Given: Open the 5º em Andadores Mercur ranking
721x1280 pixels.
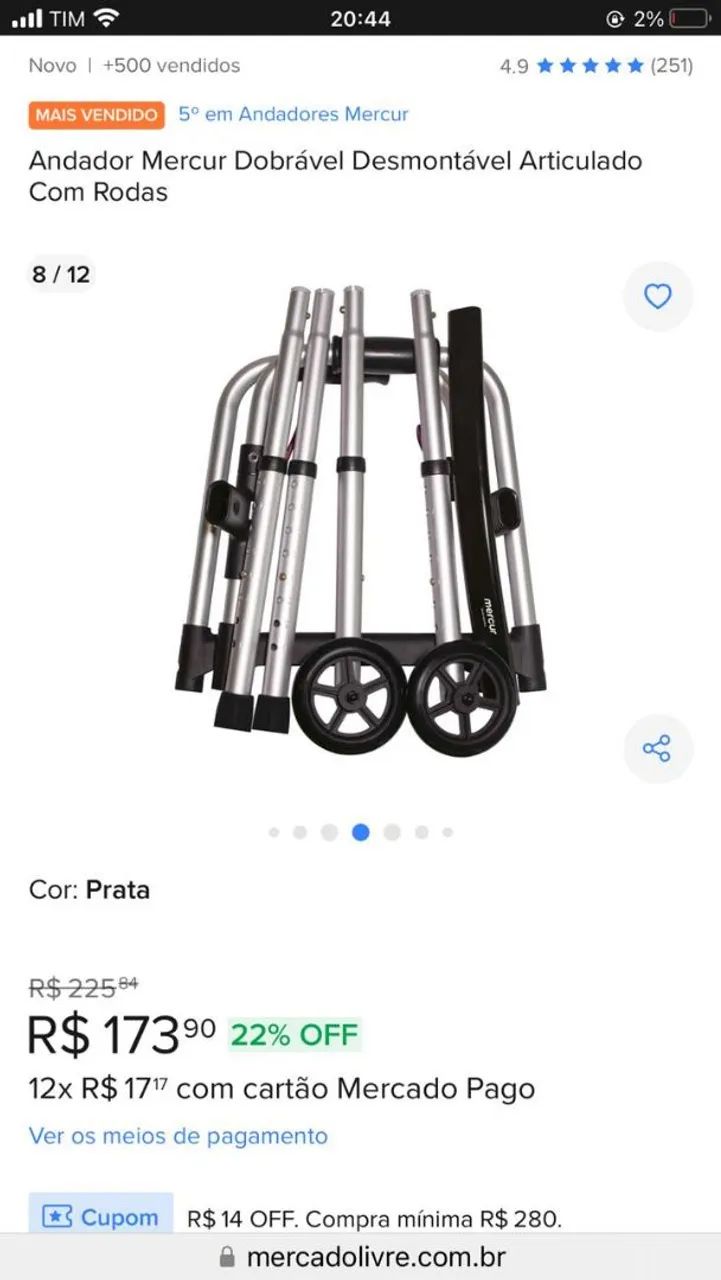Looking at the screenshot, I should click(x=293, y=114).
